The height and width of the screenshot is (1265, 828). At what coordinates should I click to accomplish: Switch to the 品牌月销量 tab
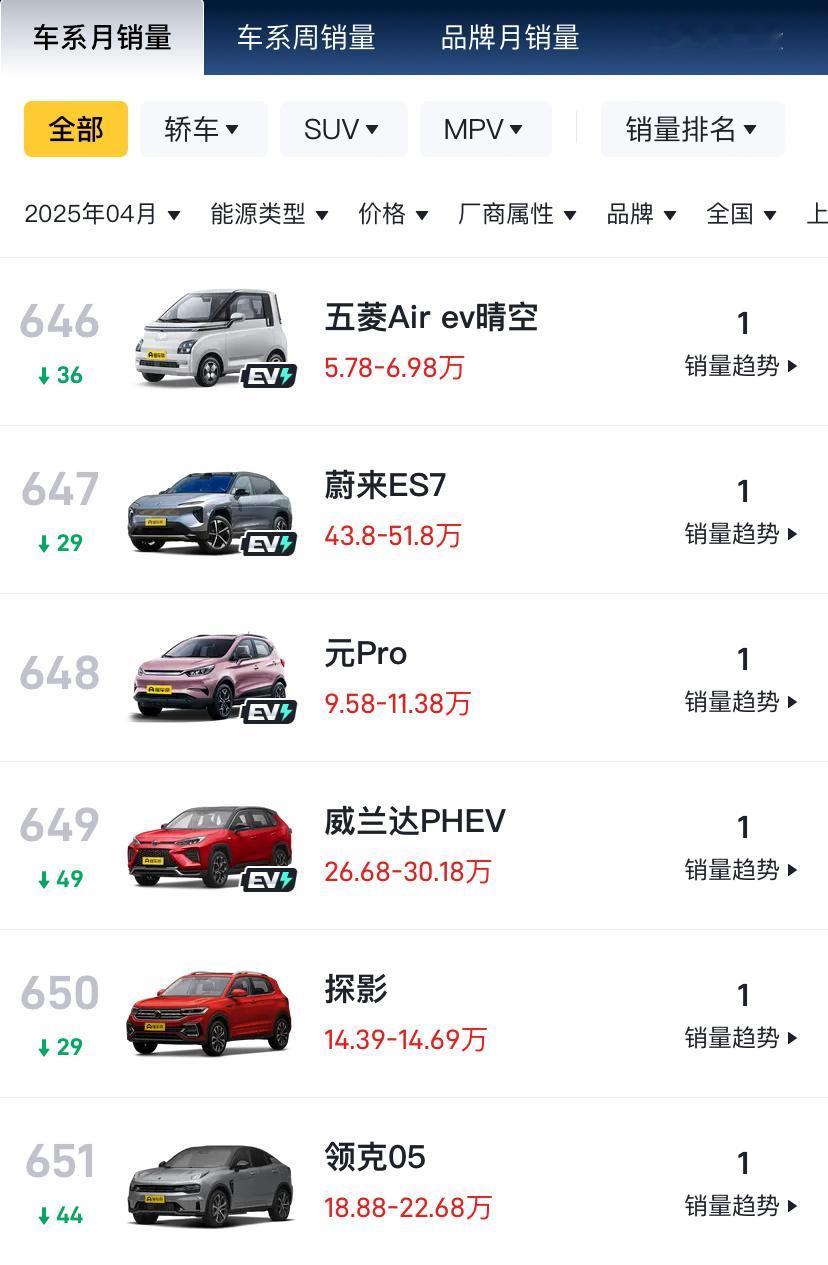510,38
